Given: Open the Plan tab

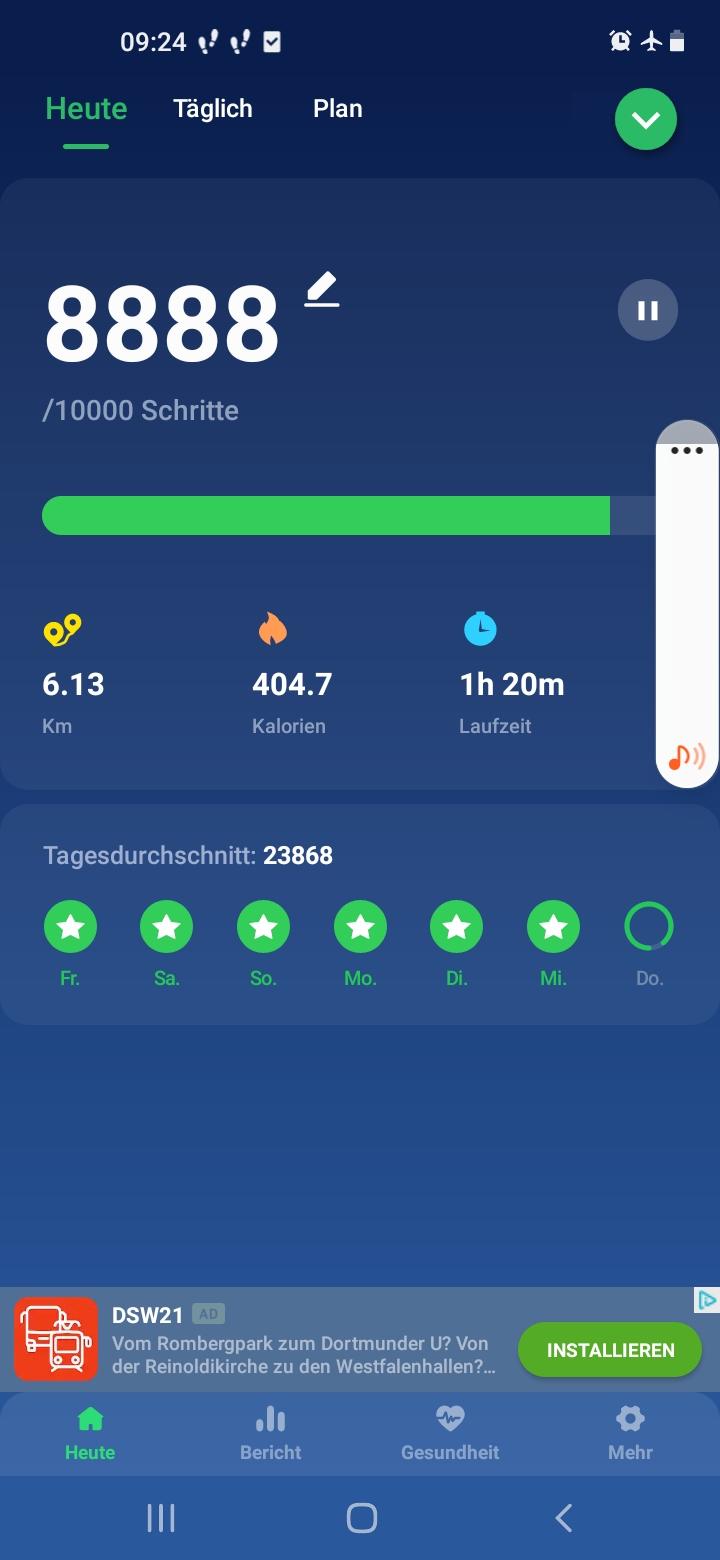Looking at the screenshot, I should tap(337, 109).
